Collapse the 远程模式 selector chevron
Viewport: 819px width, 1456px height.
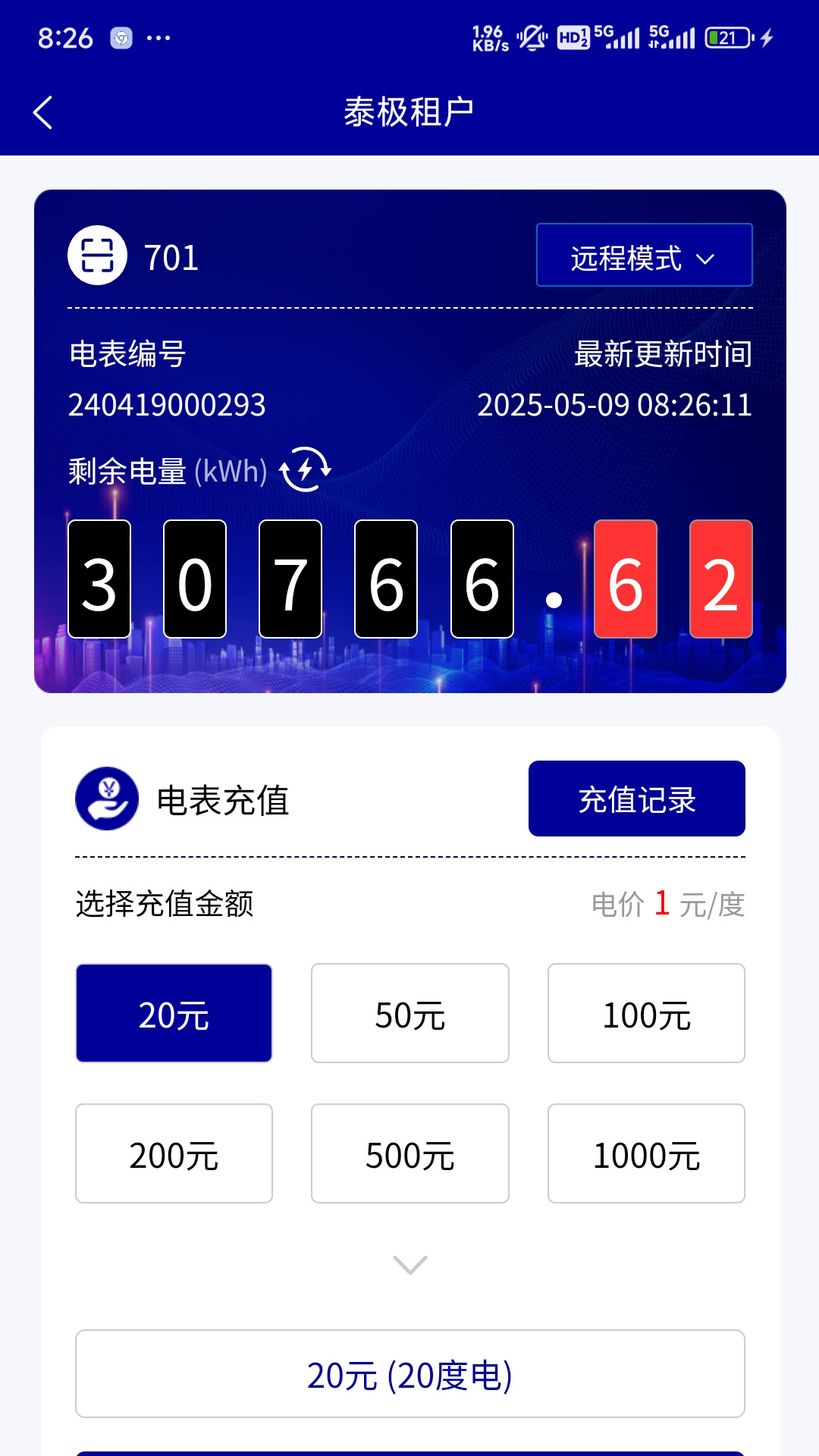click(707, 258)
